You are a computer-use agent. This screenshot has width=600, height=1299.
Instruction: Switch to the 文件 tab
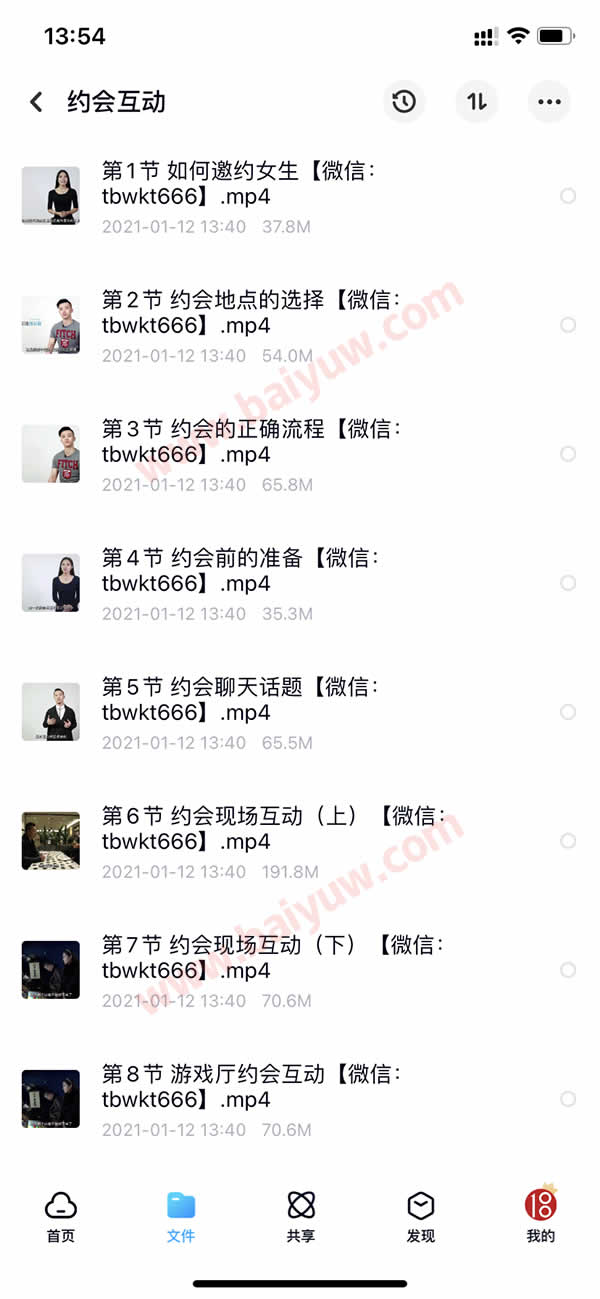point(181,1215)
